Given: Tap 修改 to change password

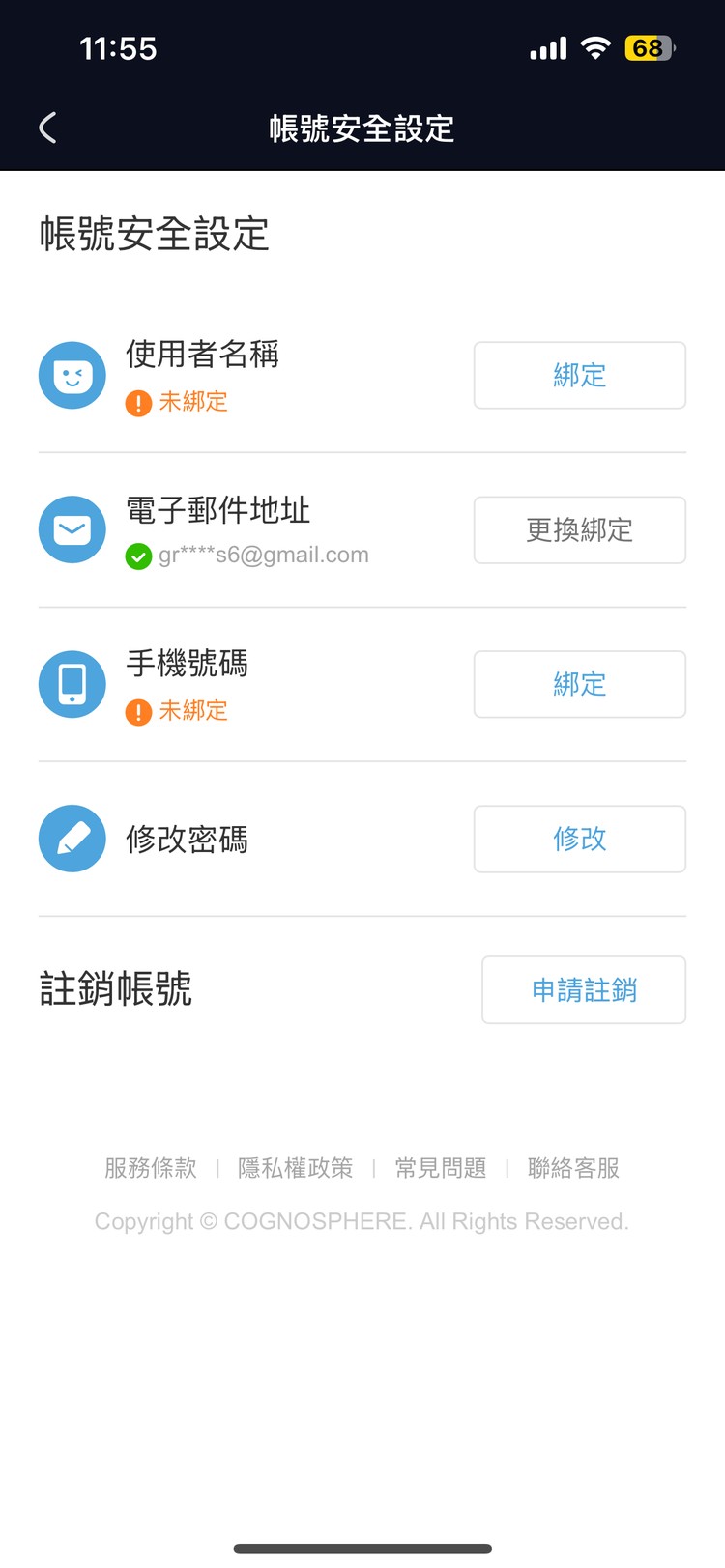Looking at the screenshot, I should click(x=579, y=839).
